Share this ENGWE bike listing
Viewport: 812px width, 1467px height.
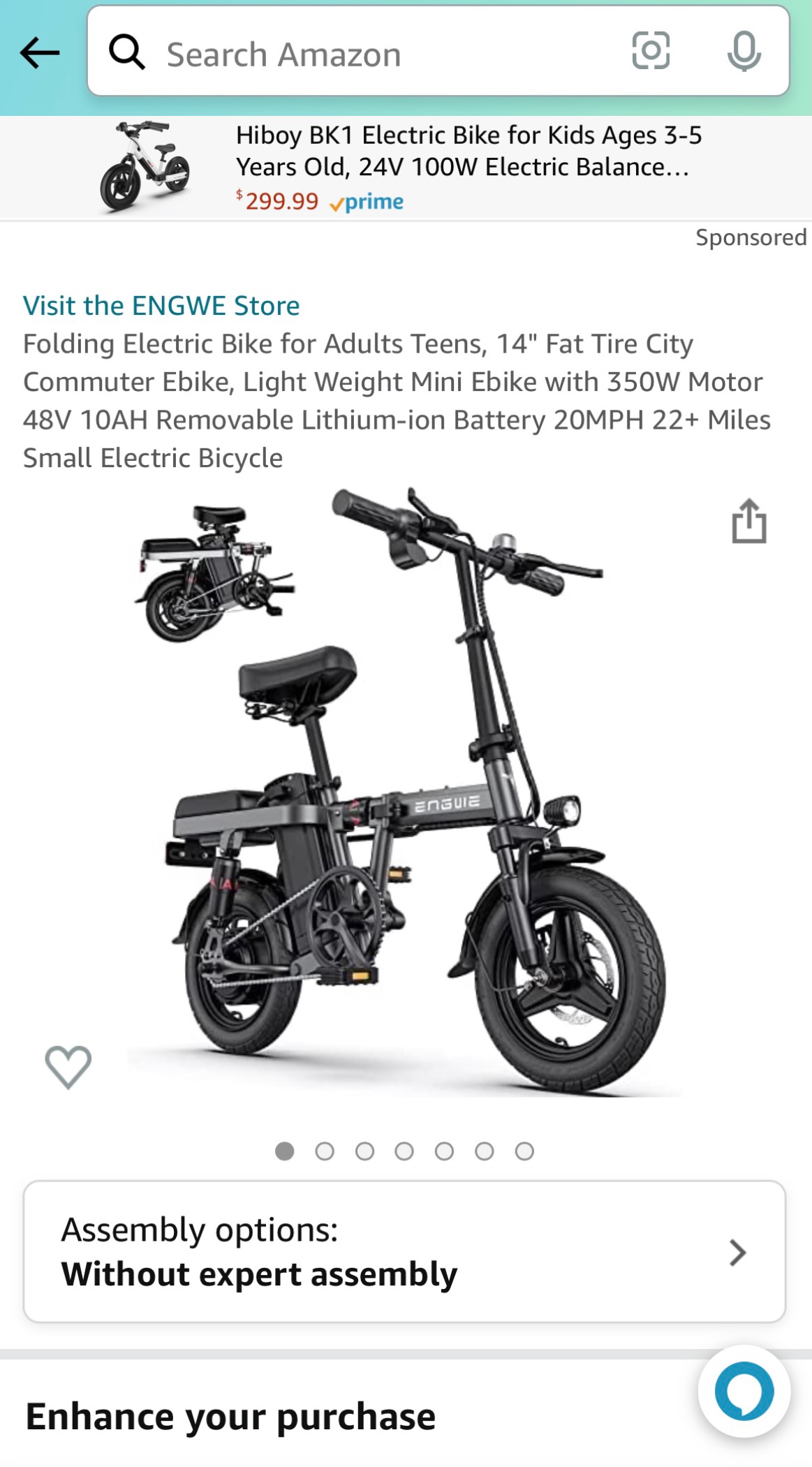point(748,522)
